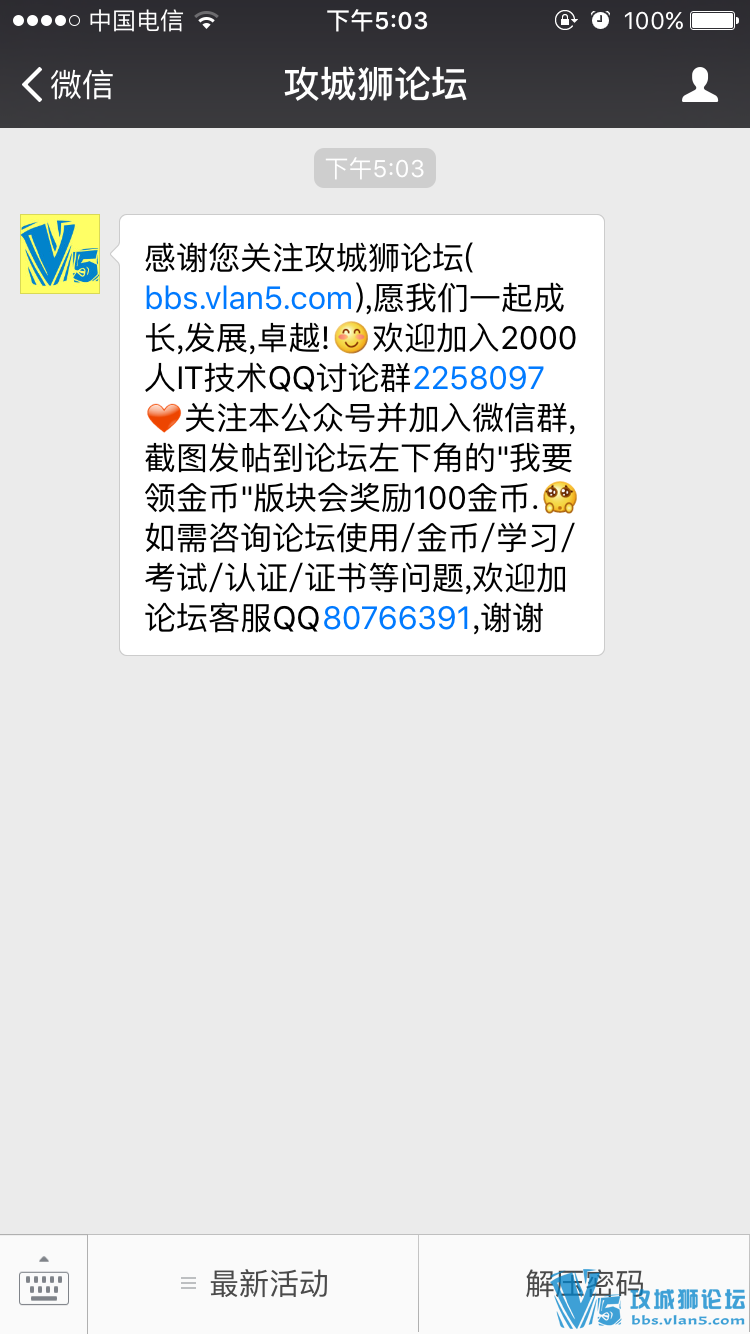
Task: Switch to keyboard input mode
Action: tap(44, 1284)
